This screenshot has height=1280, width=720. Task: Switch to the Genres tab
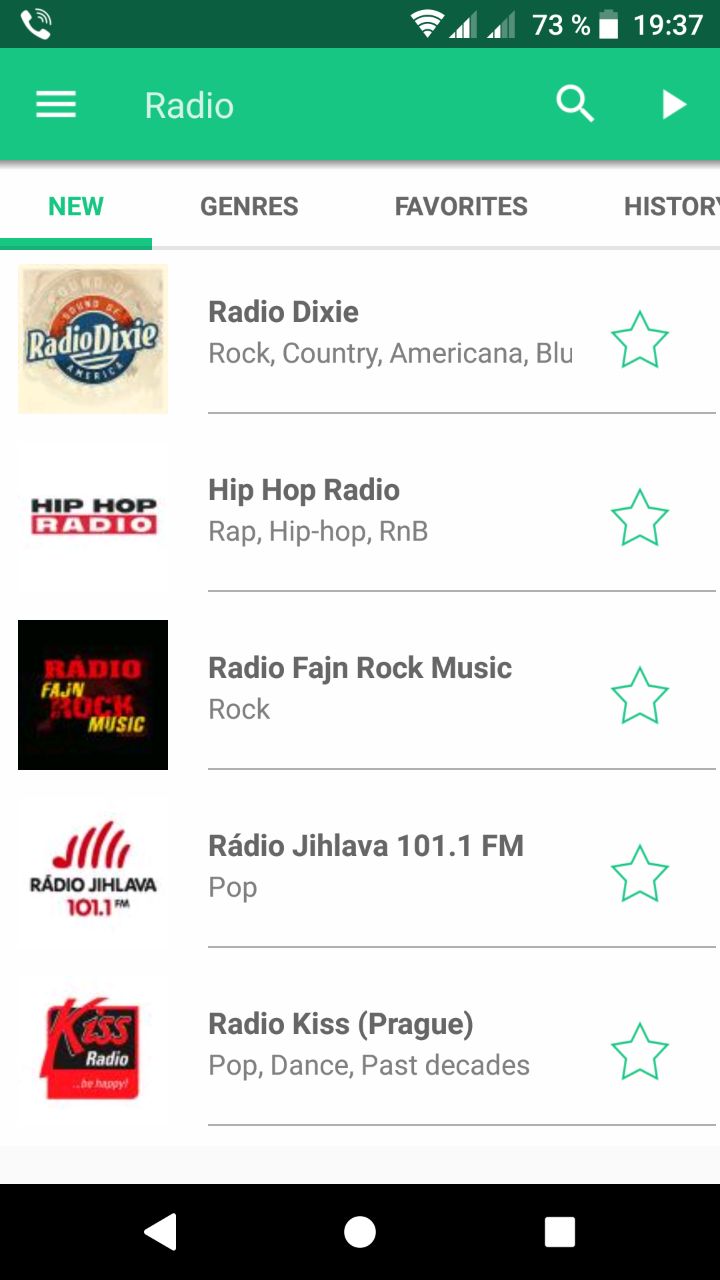pyautogui.click(x=249, y=206)
